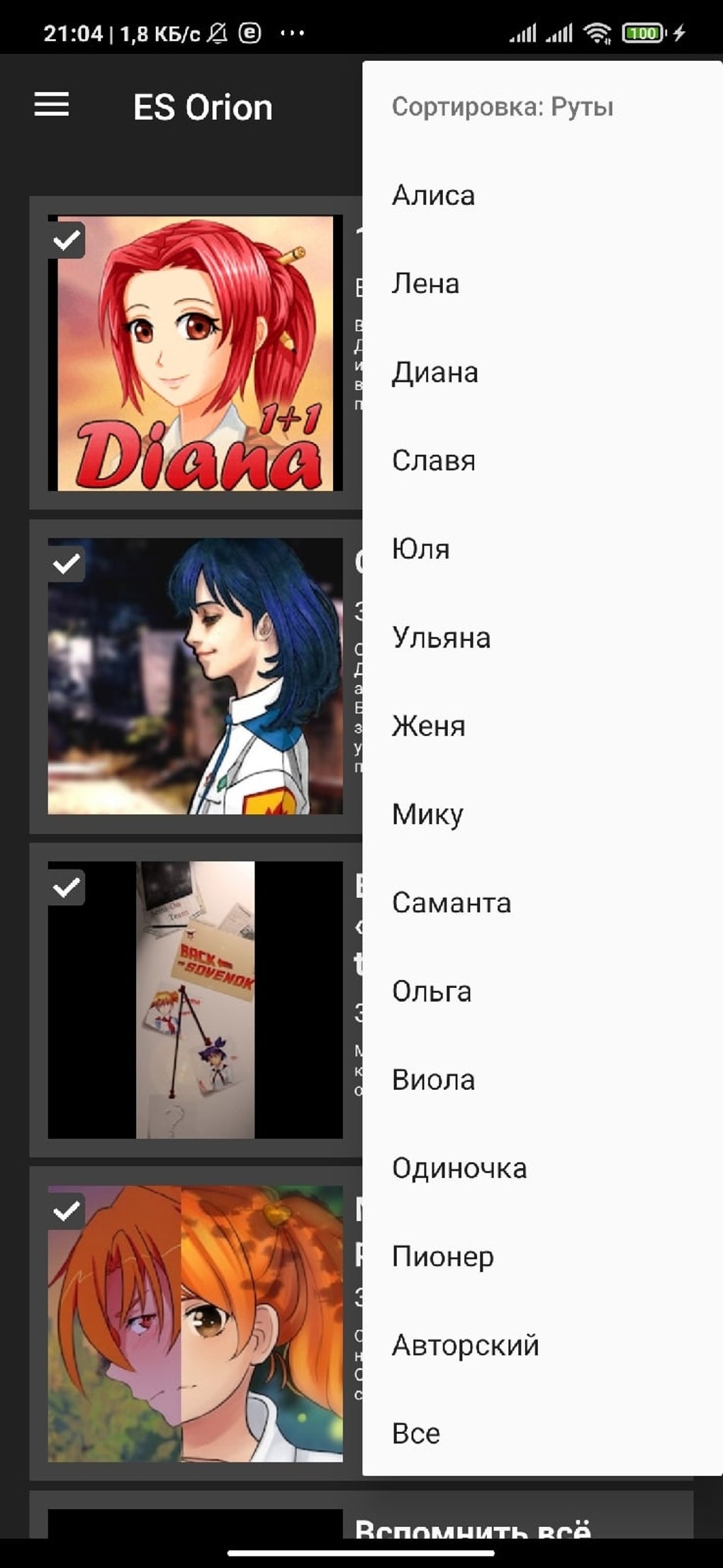Select Ольга route option
The height and width of the screenshot is (1568, 723).
tap(542, 991)
